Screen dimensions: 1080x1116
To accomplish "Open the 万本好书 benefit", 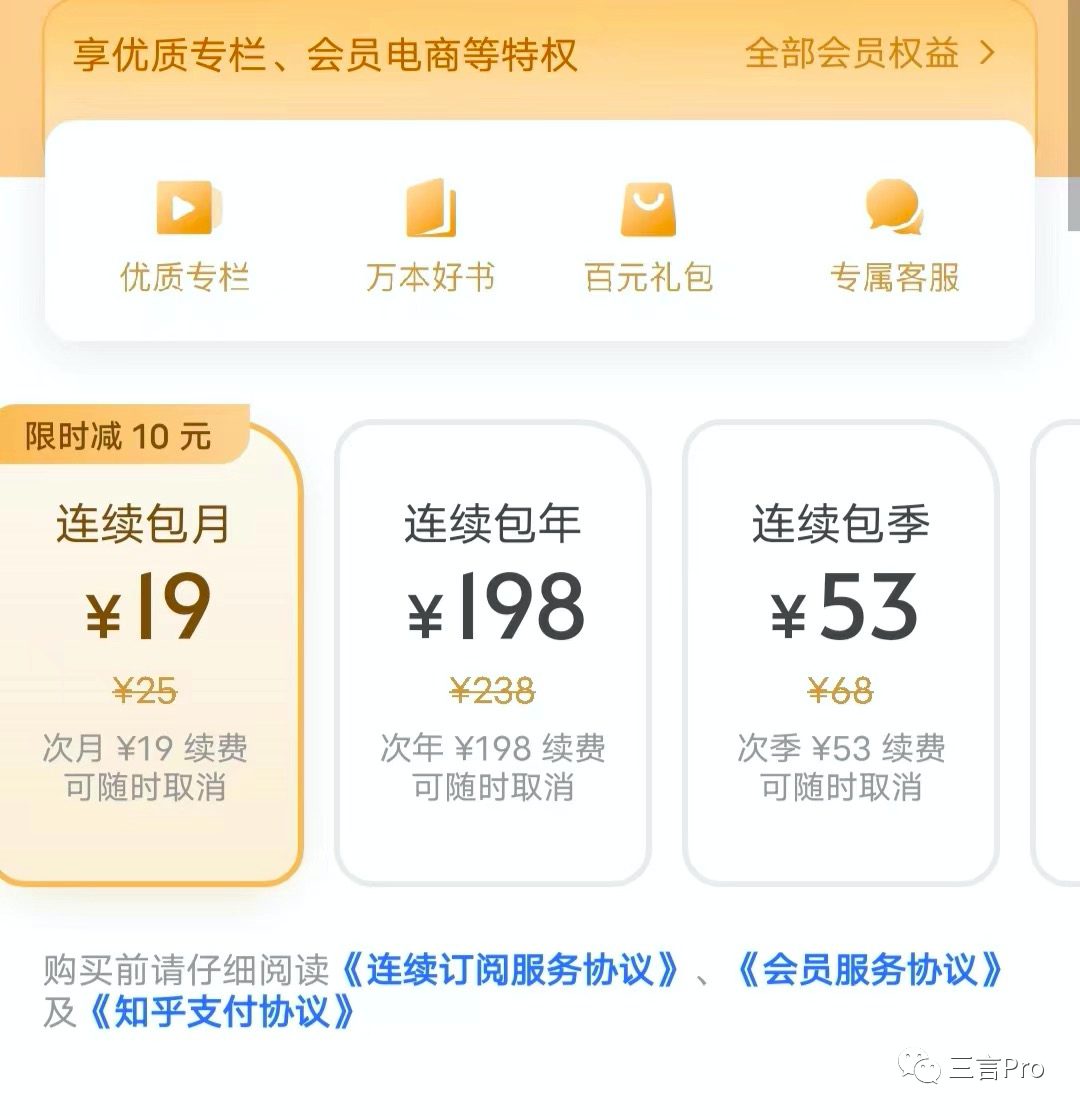I will click(430, 236).
